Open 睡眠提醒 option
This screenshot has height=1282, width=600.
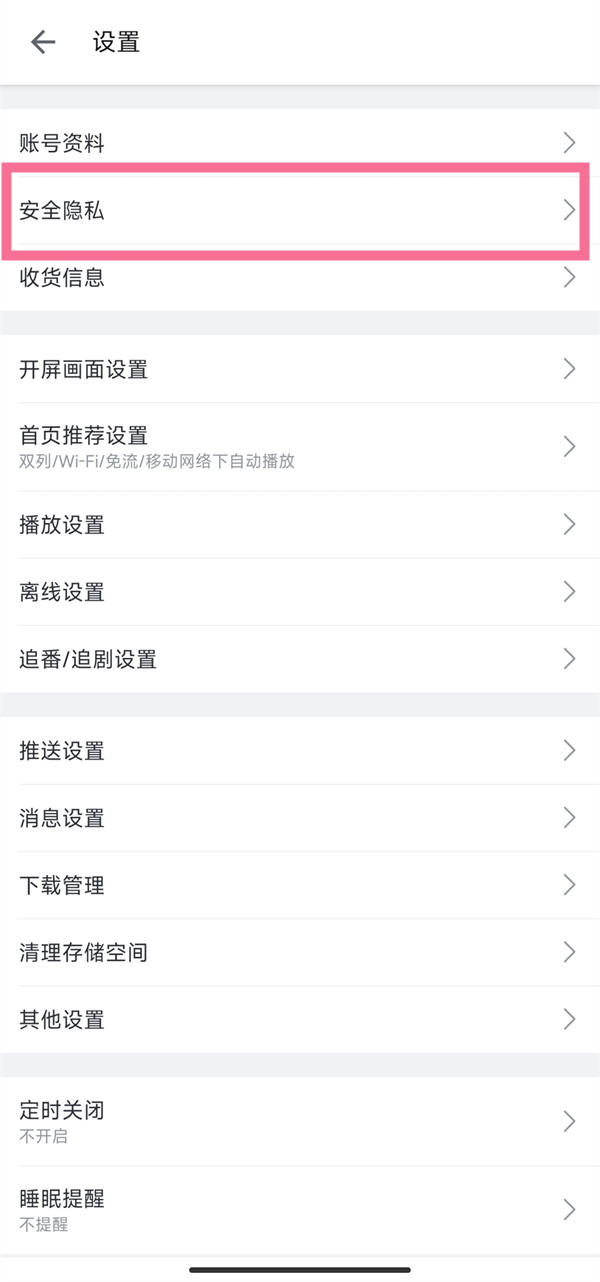click(300, 1209)
